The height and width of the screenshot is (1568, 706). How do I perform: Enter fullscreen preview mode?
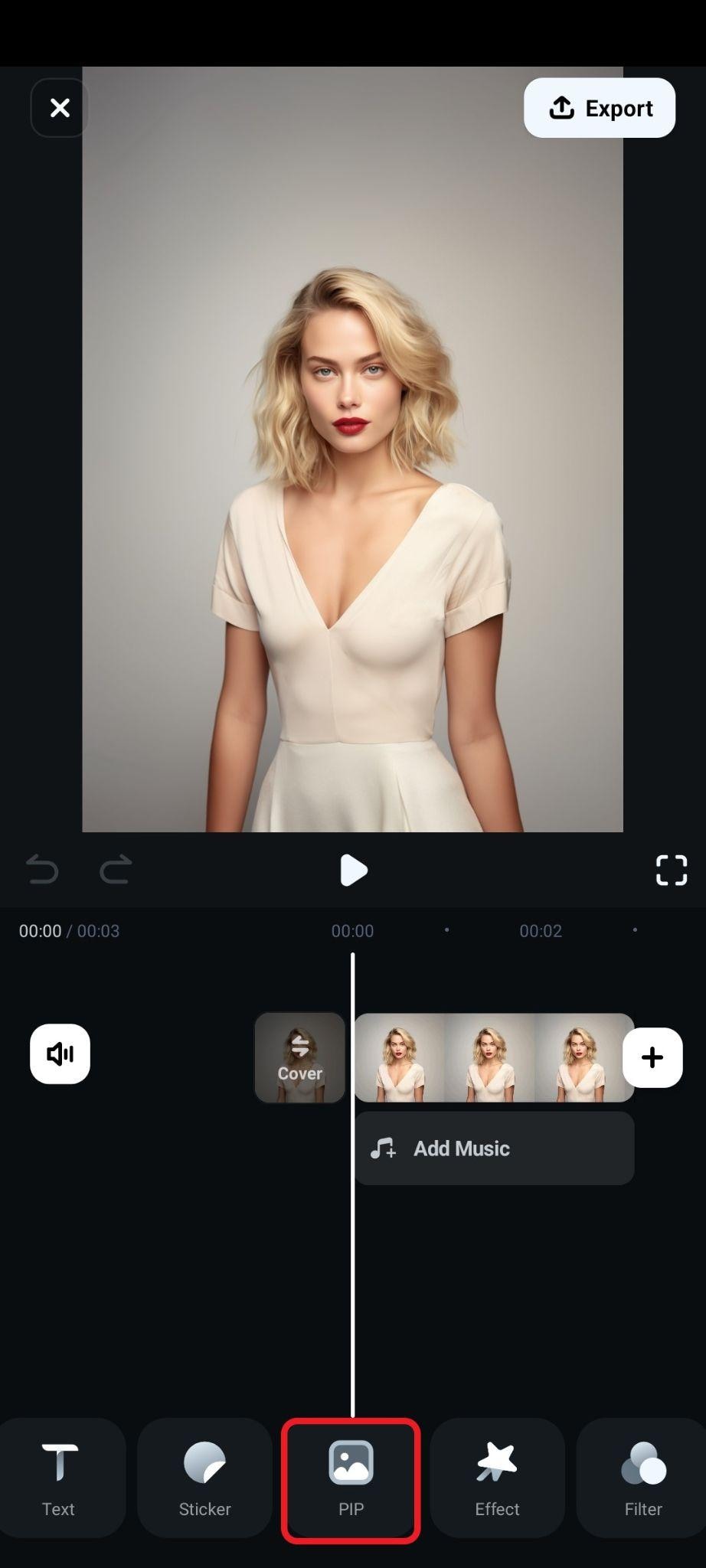point(671,870)
